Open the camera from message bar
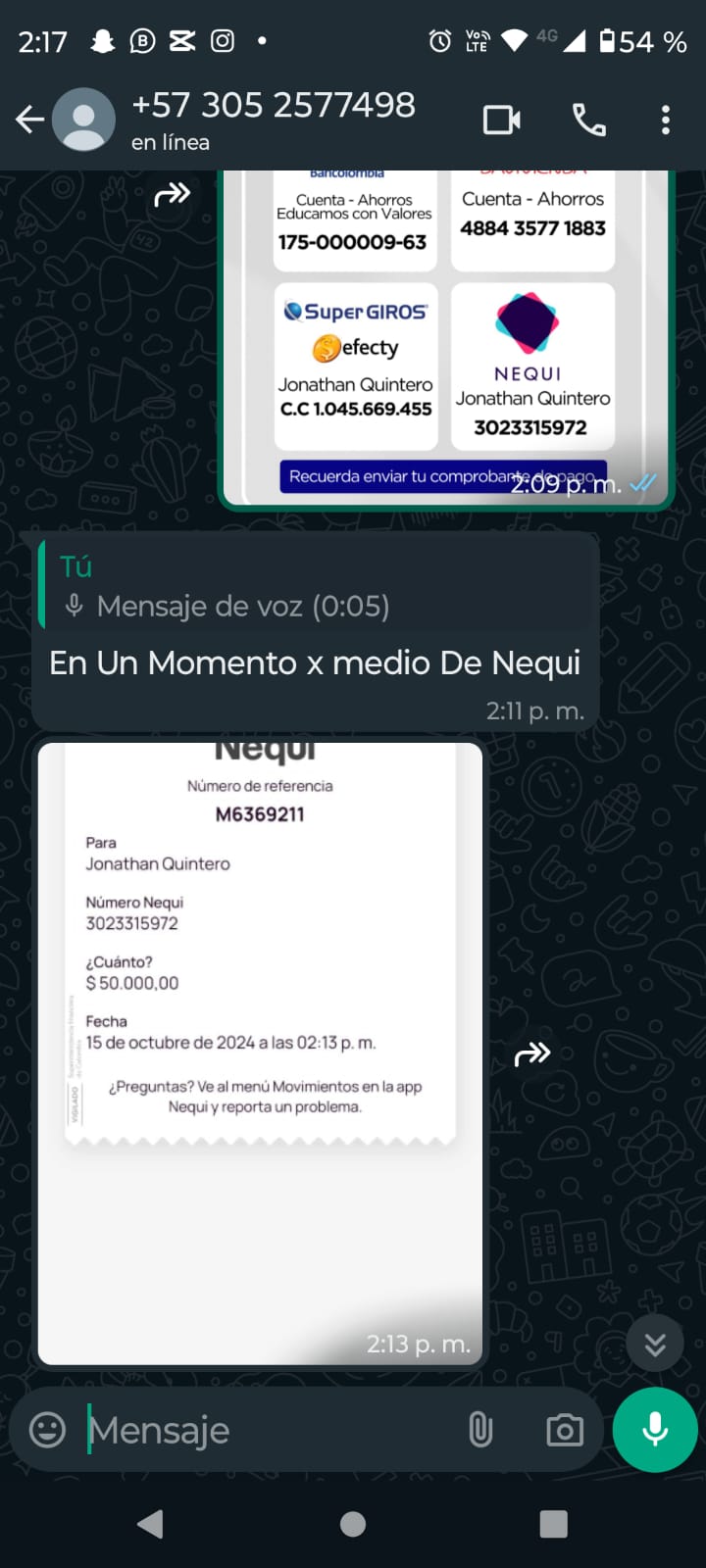The height and width of the screenshot is (1568, 706). (565, 1430)
